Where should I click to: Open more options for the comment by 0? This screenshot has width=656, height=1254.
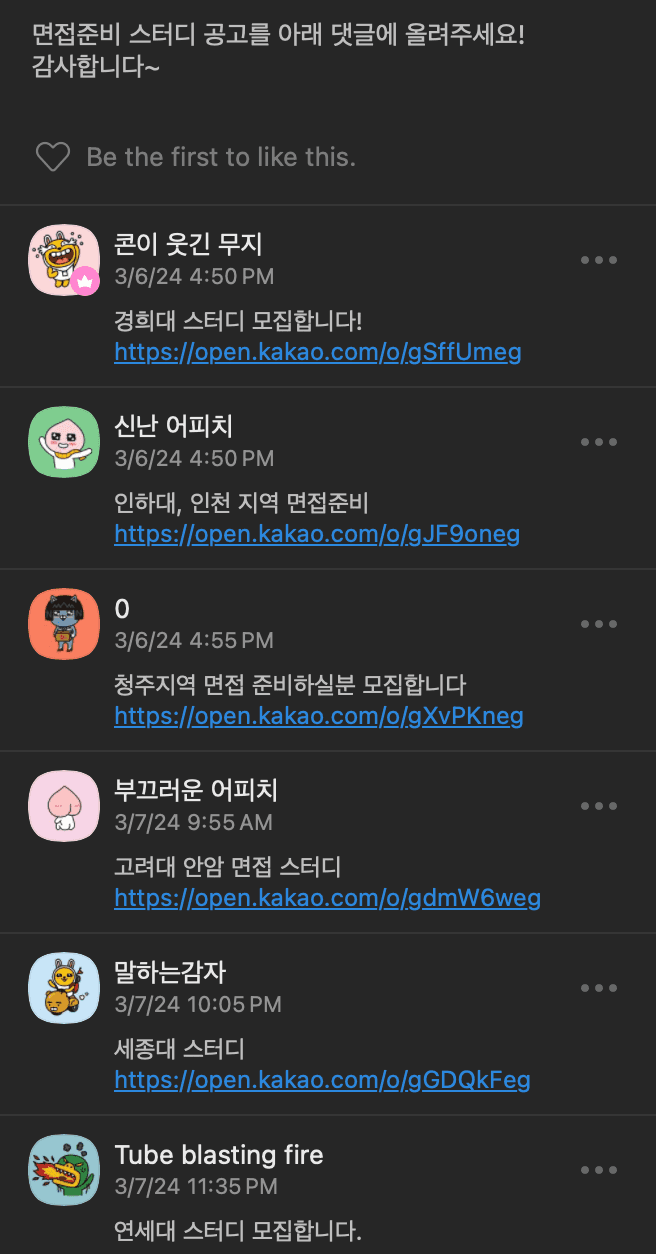click(598, 624)
